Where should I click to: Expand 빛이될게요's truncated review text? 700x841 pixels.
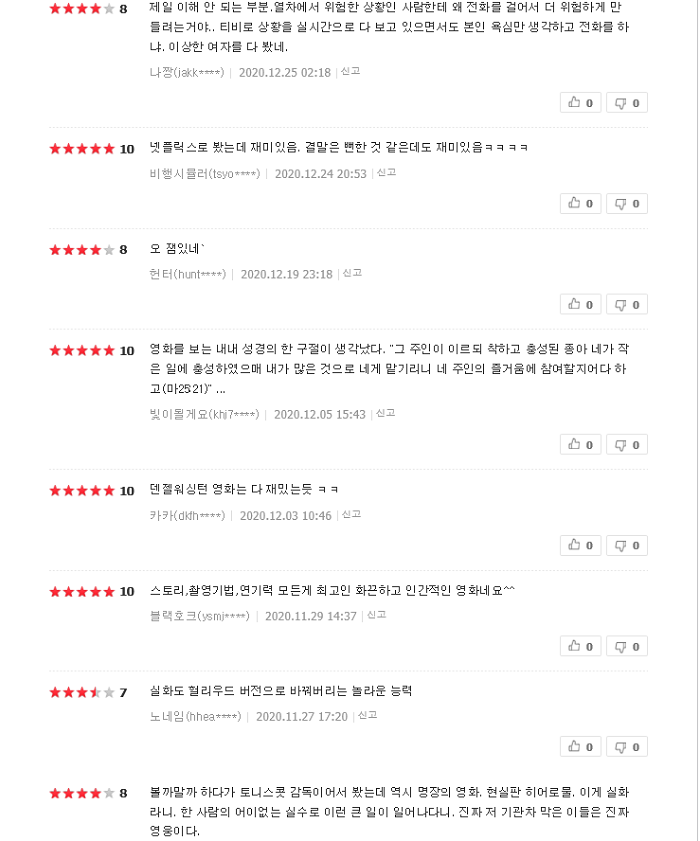point(220,390)
